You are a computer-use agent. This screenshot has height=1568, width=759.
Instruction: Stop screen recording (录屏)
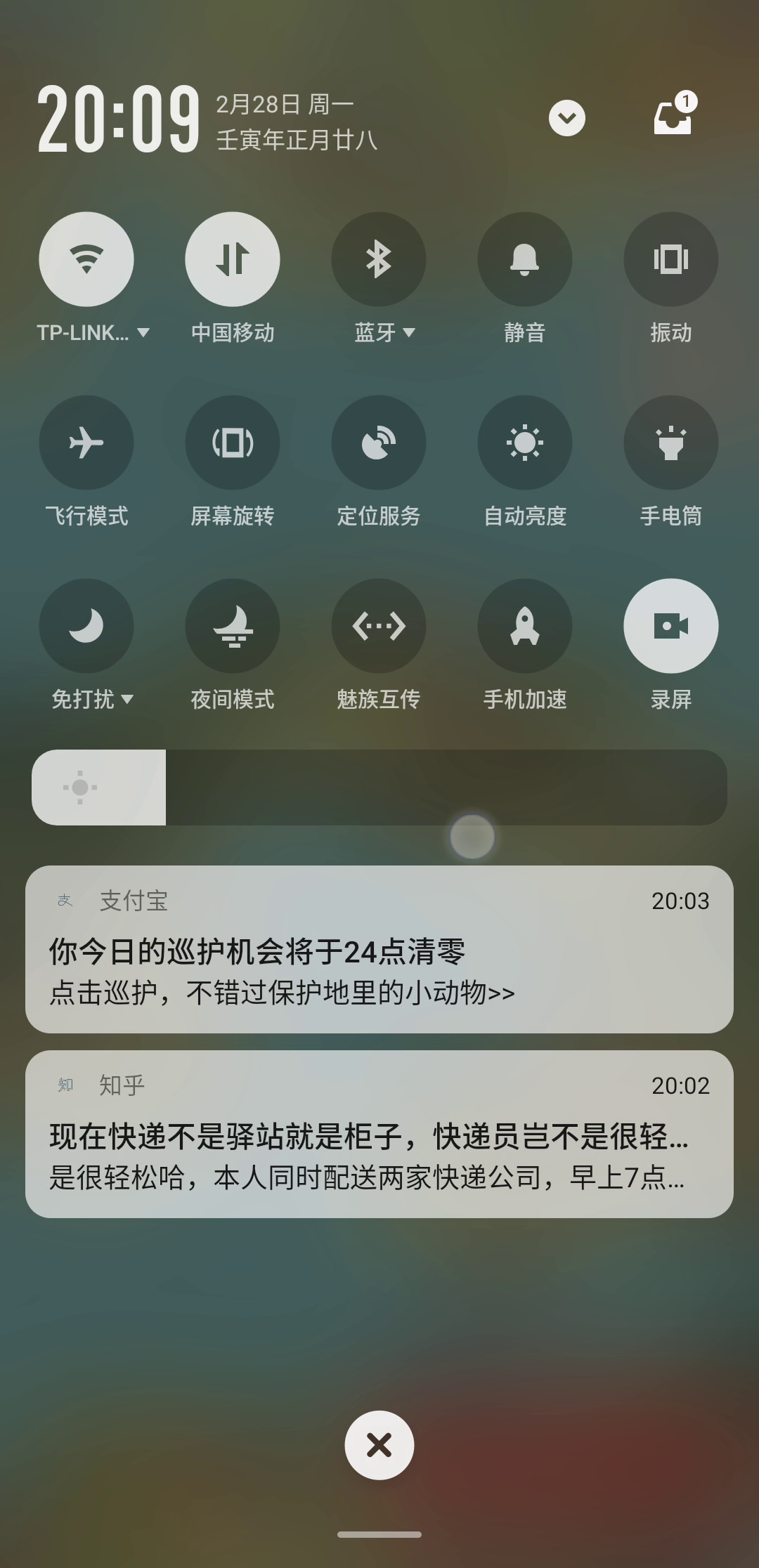pos(671,626)
